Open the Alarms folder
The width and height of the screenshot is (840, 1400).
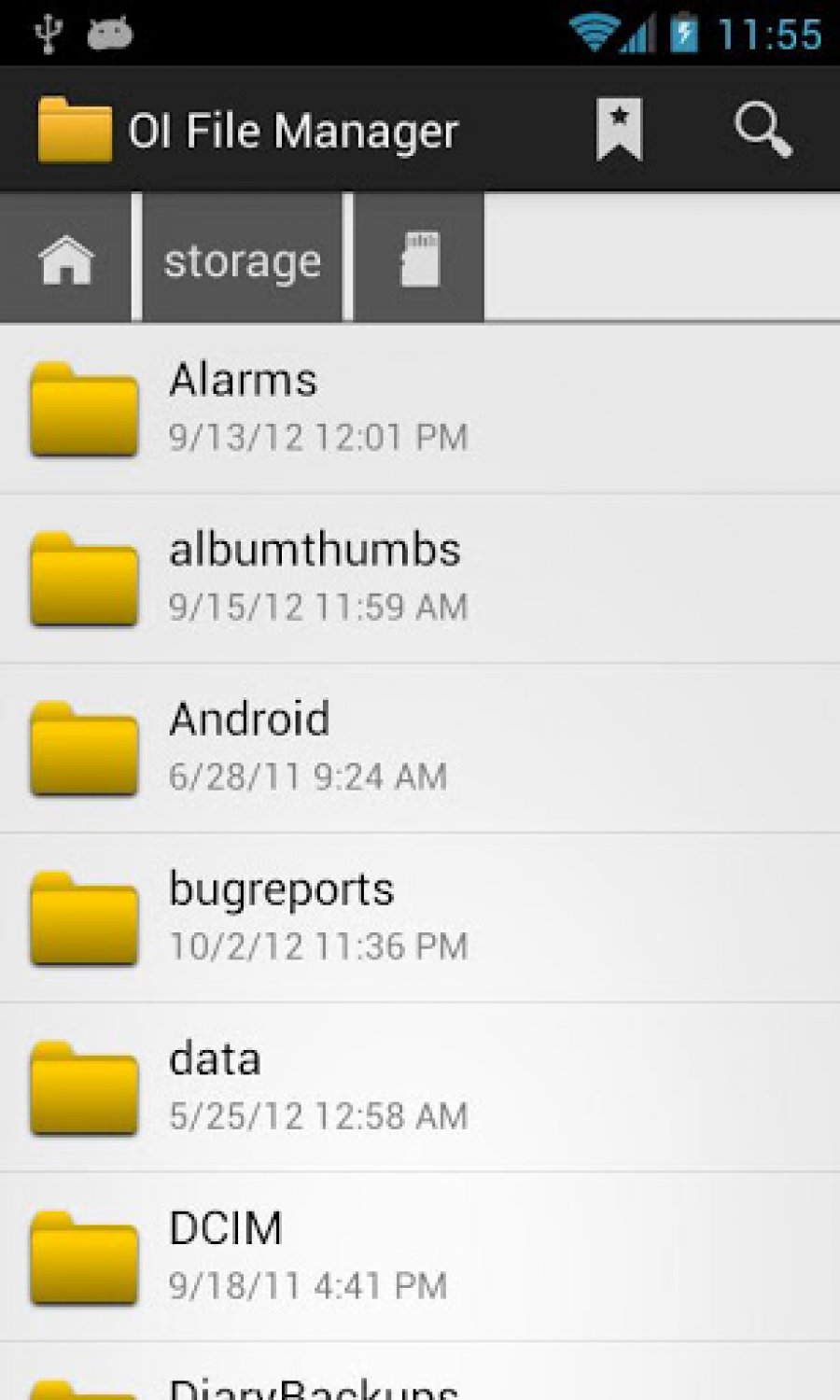[420, 409]
